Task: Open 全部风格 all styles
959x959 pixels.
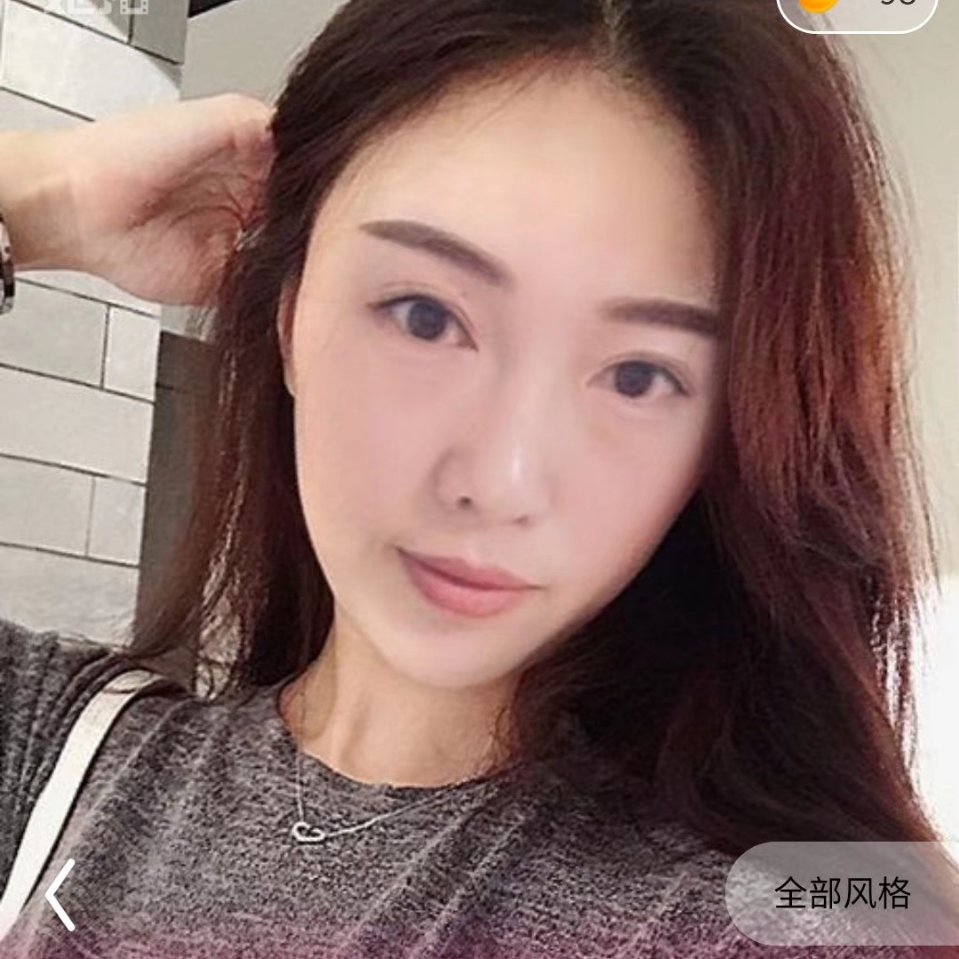Action: tap(843, 893)
